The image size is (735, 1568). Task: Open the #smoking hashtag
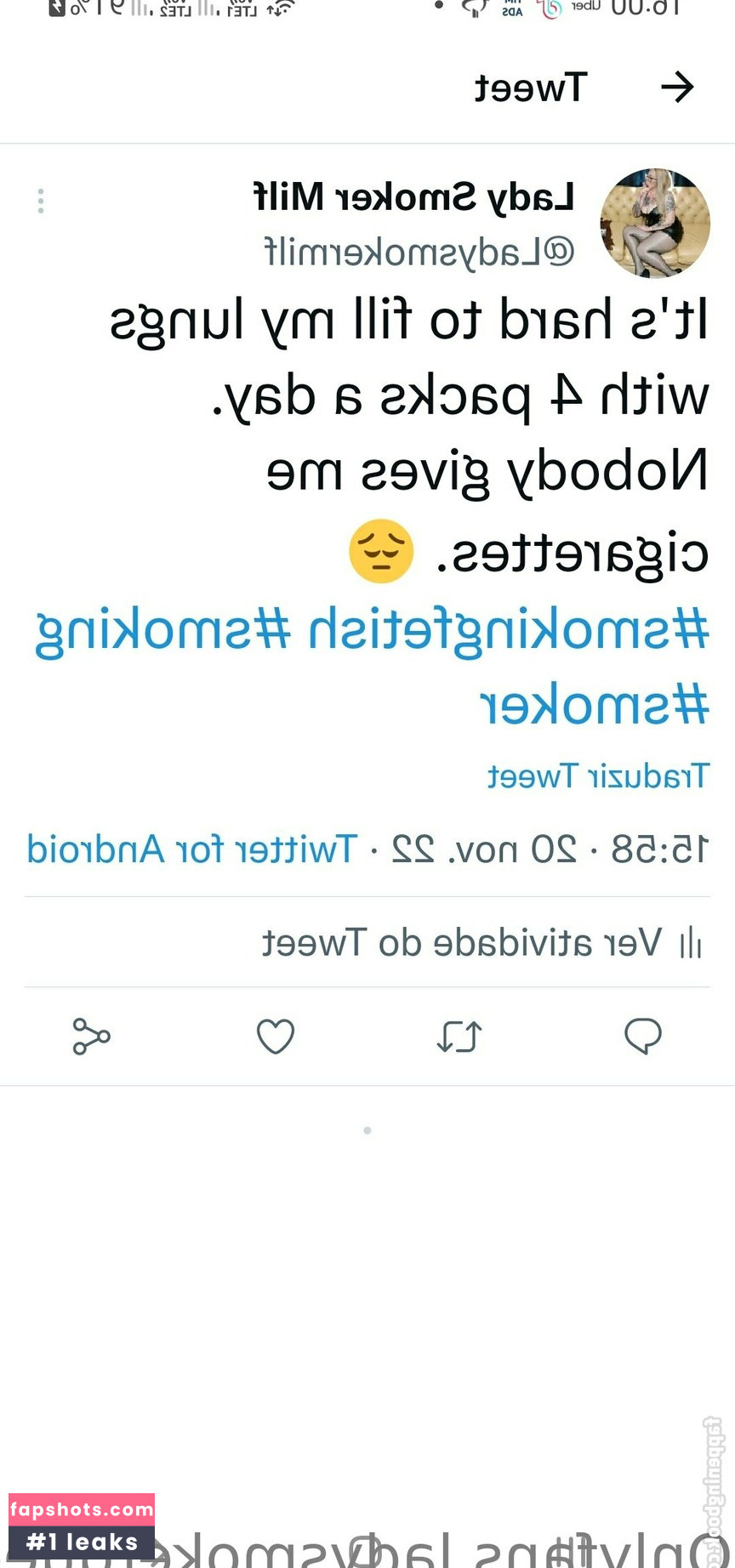[x=163, y=631]
